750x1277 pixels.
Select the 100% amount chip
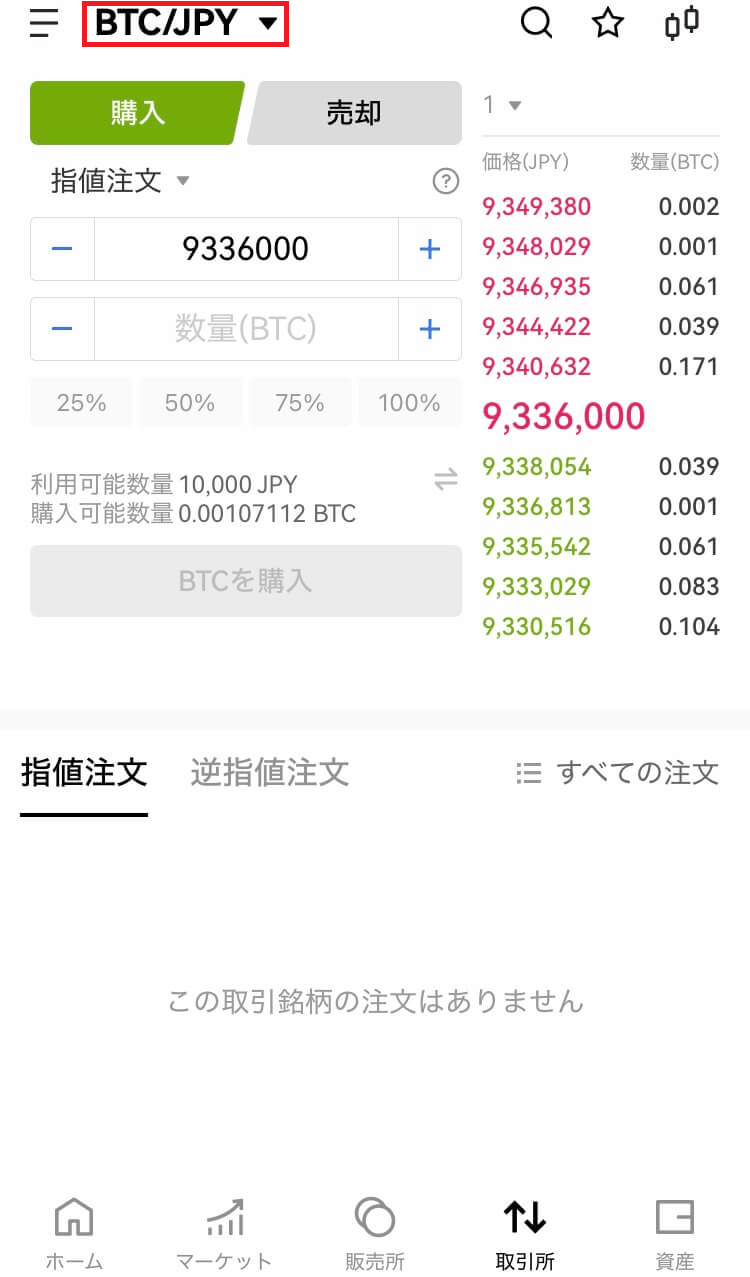(x=409, y=403)
